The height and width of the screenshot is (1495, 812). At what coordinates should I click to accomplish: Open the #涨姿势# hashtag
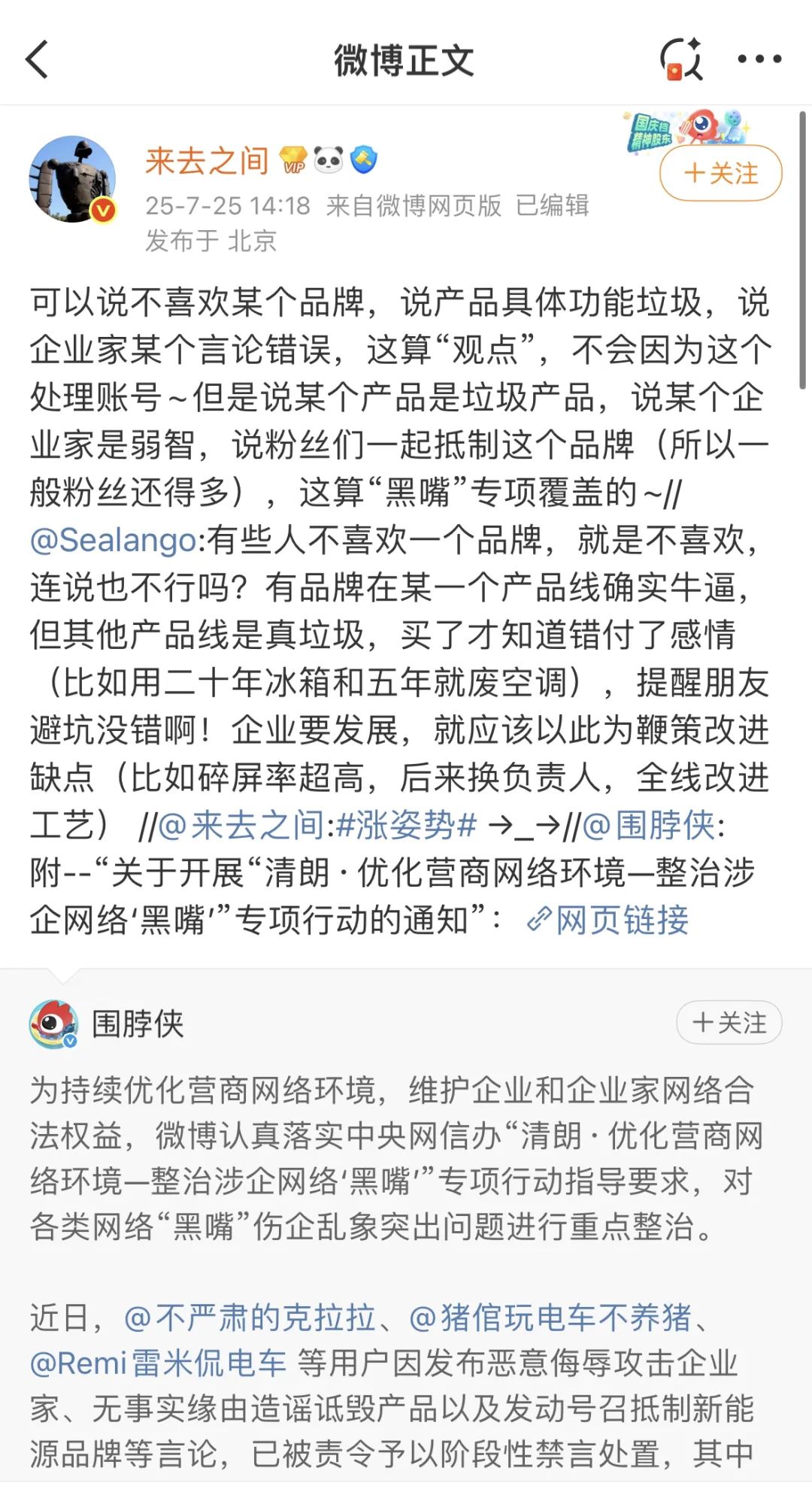click(x=406, y=826)
